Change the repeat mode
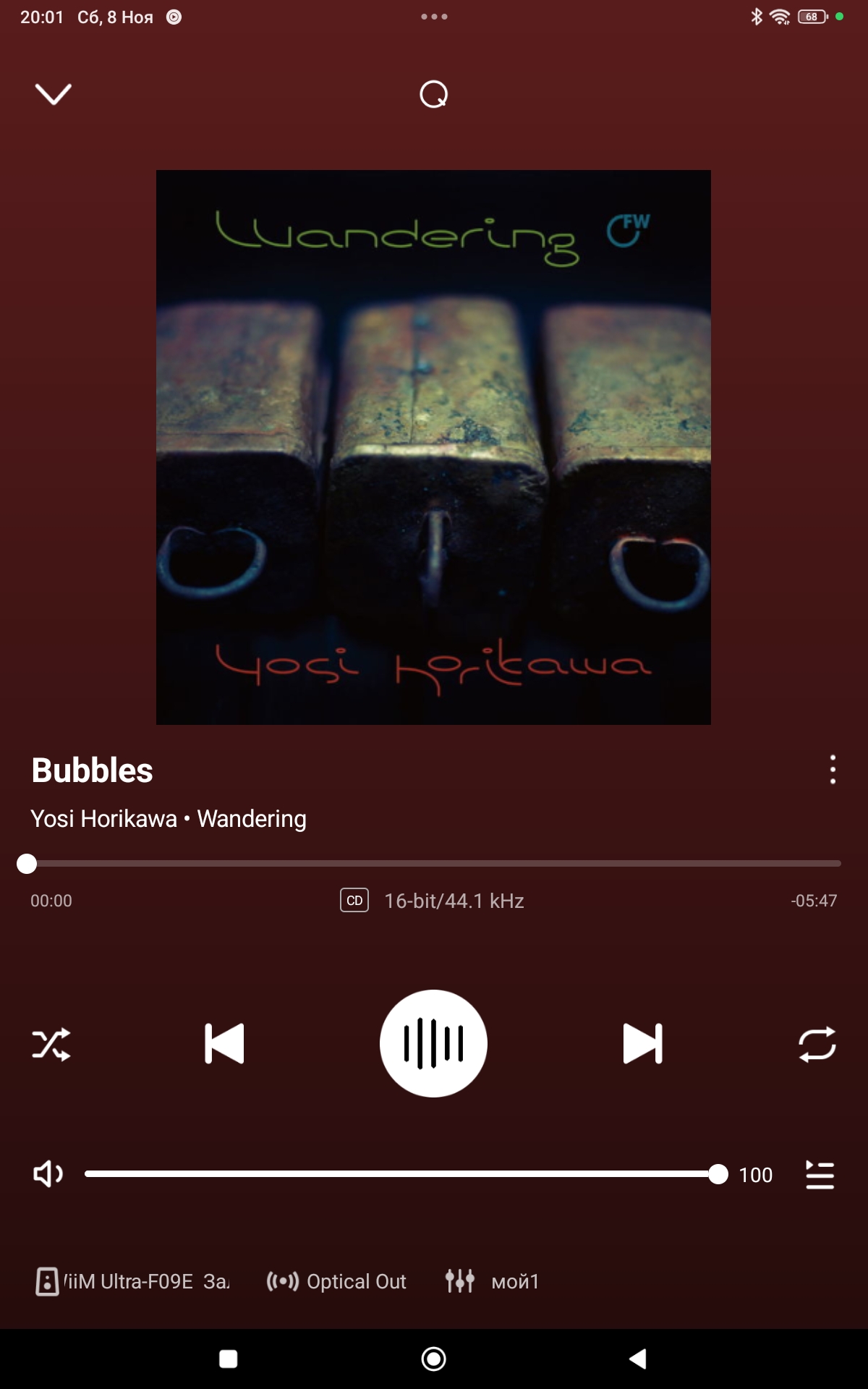Screen dimensions: 868x1389 (x=817, y=1044)
